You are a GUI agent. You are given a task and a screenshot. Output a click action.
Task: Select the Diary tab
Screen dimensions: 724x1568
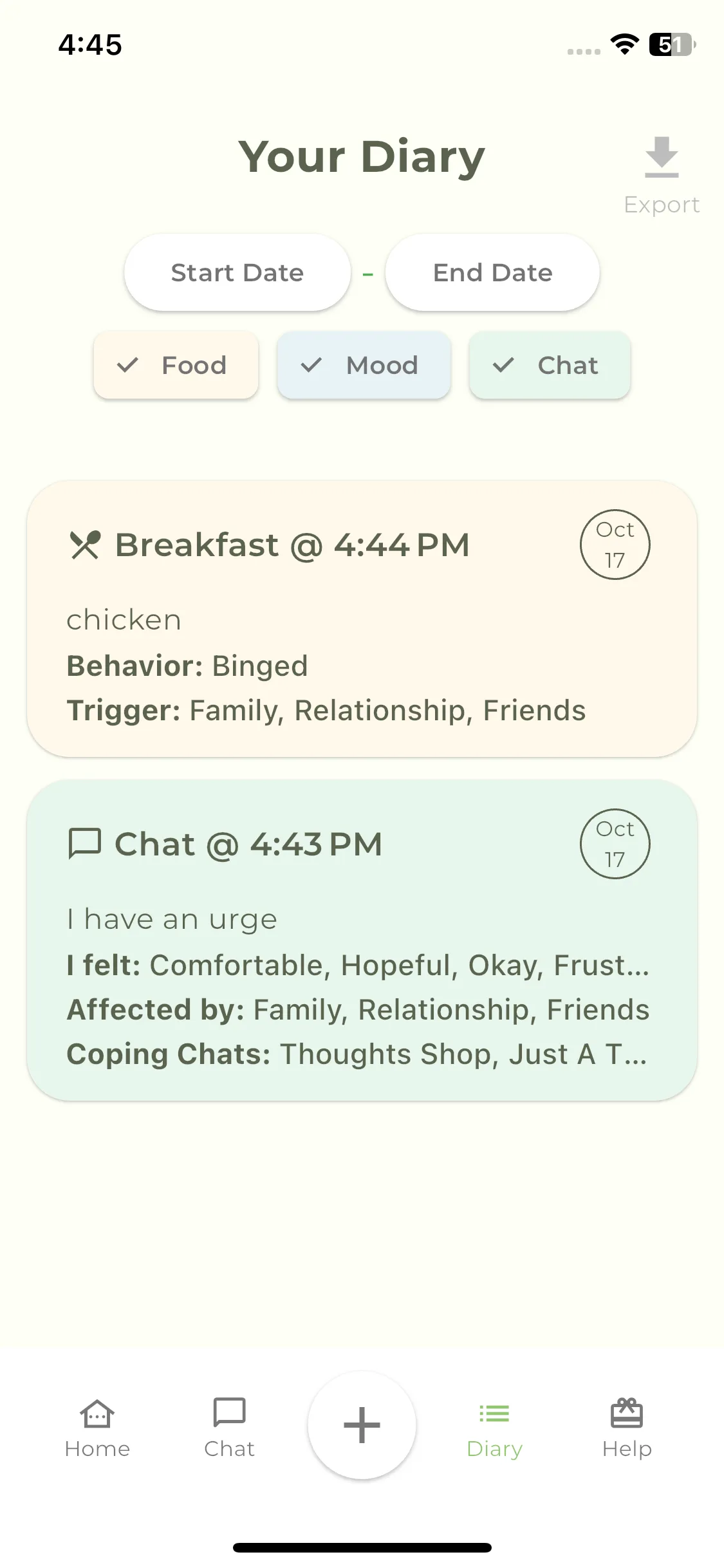click(494, 1428)
